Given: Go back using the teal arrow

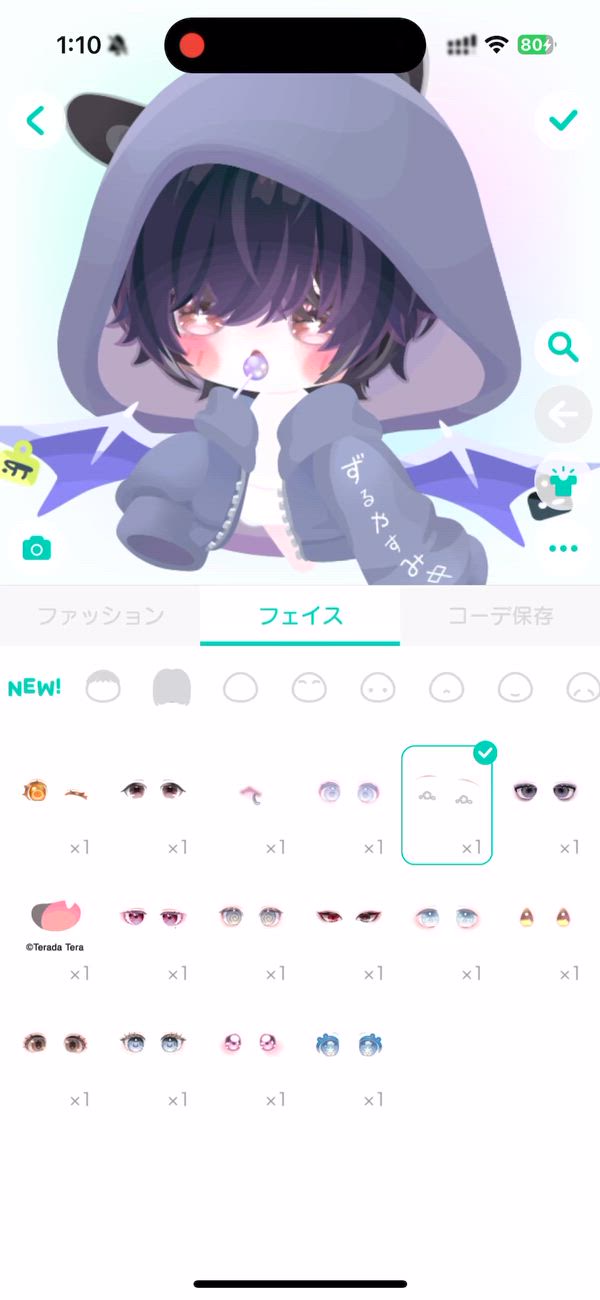Looking at the screenshot, I should [x=36, y=121].
